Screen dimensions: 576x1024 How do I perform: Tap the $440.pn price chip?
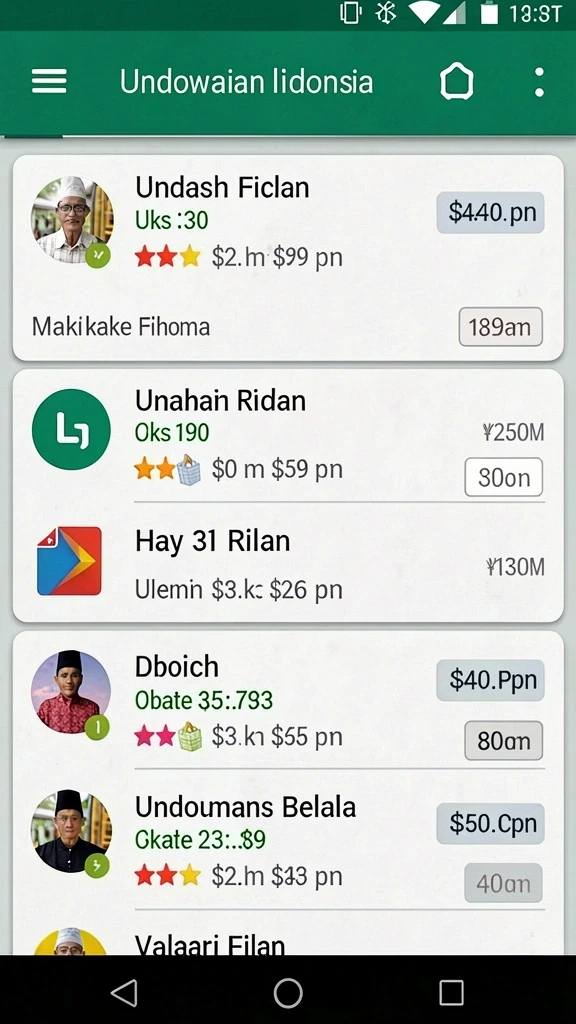coord(490,212)
